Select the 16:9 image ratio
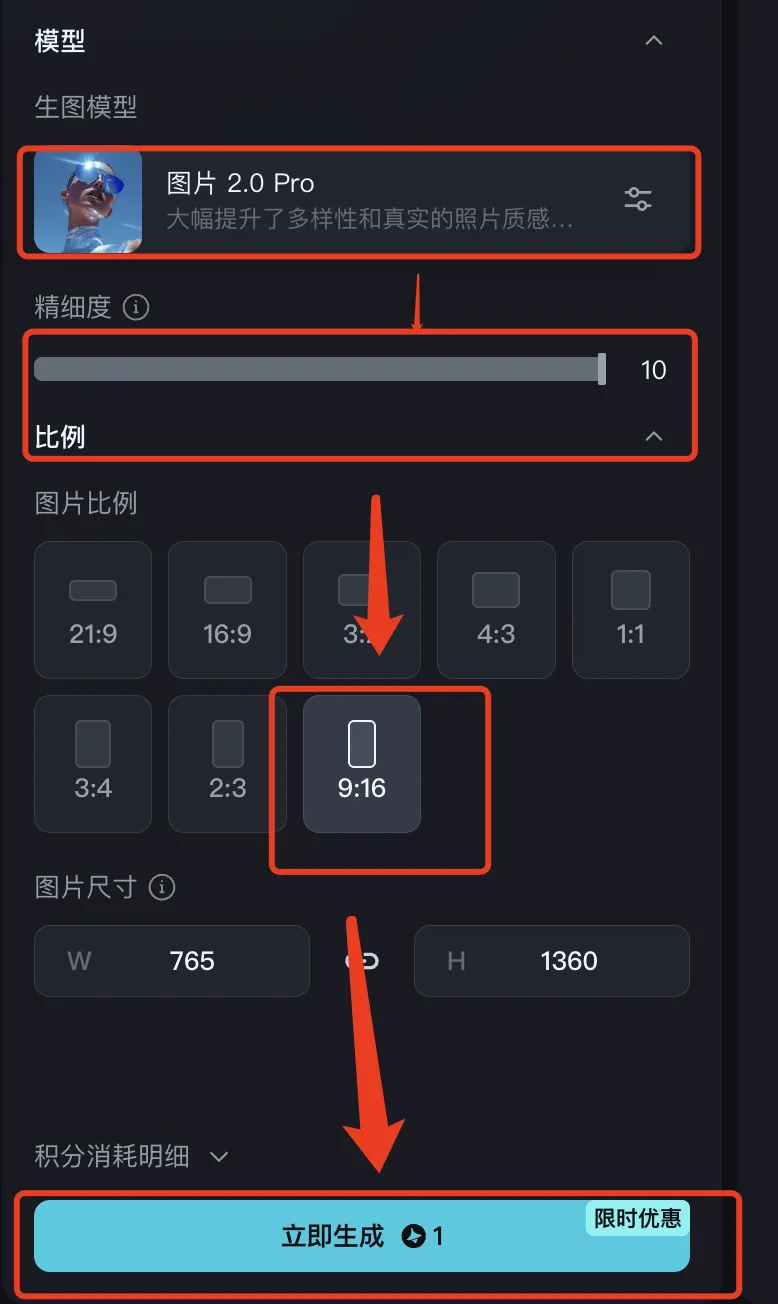Screen dimensions: 778x1304 click(x=227, y=610)
